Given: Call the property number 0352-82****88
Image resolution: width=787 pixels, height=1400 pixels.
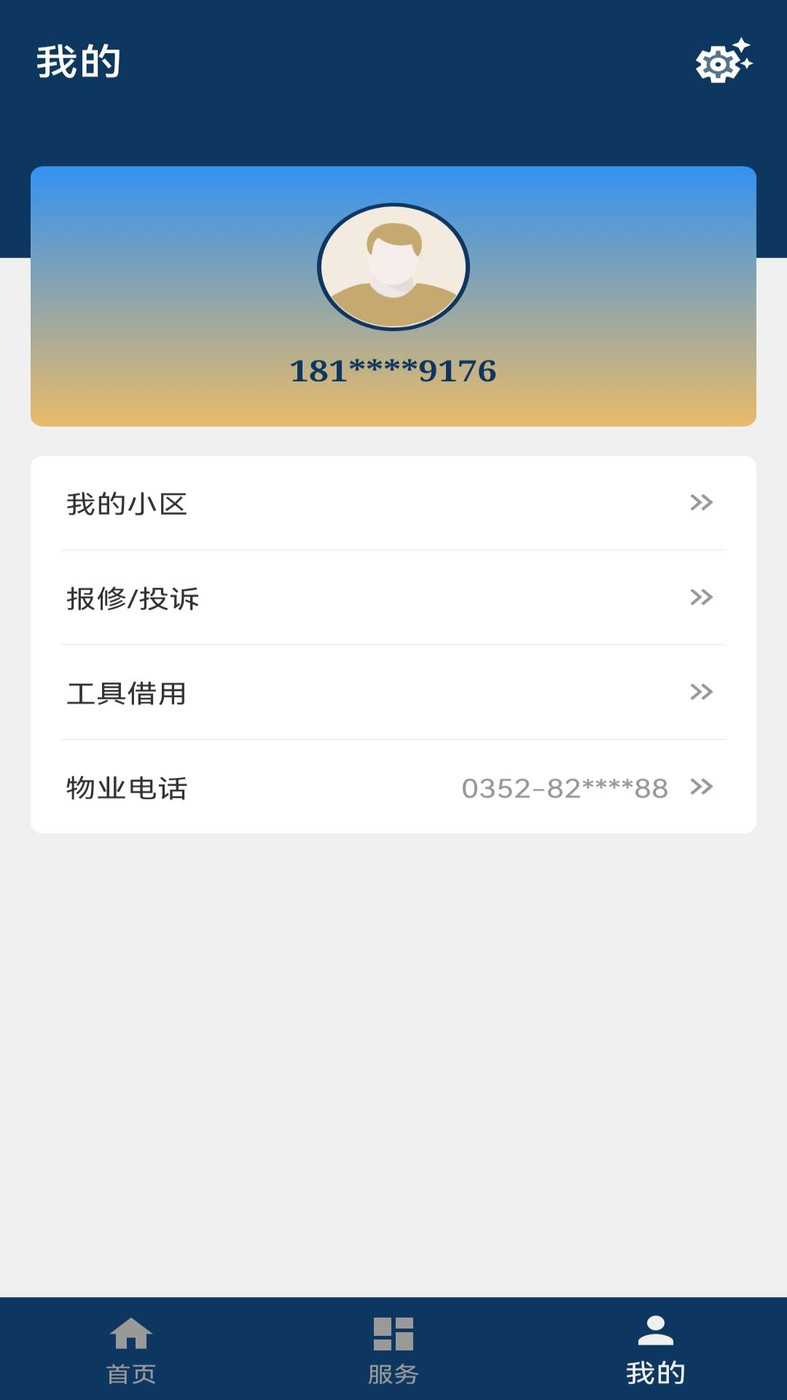Looking at the screenshot, I should click(x=564, y=788).
